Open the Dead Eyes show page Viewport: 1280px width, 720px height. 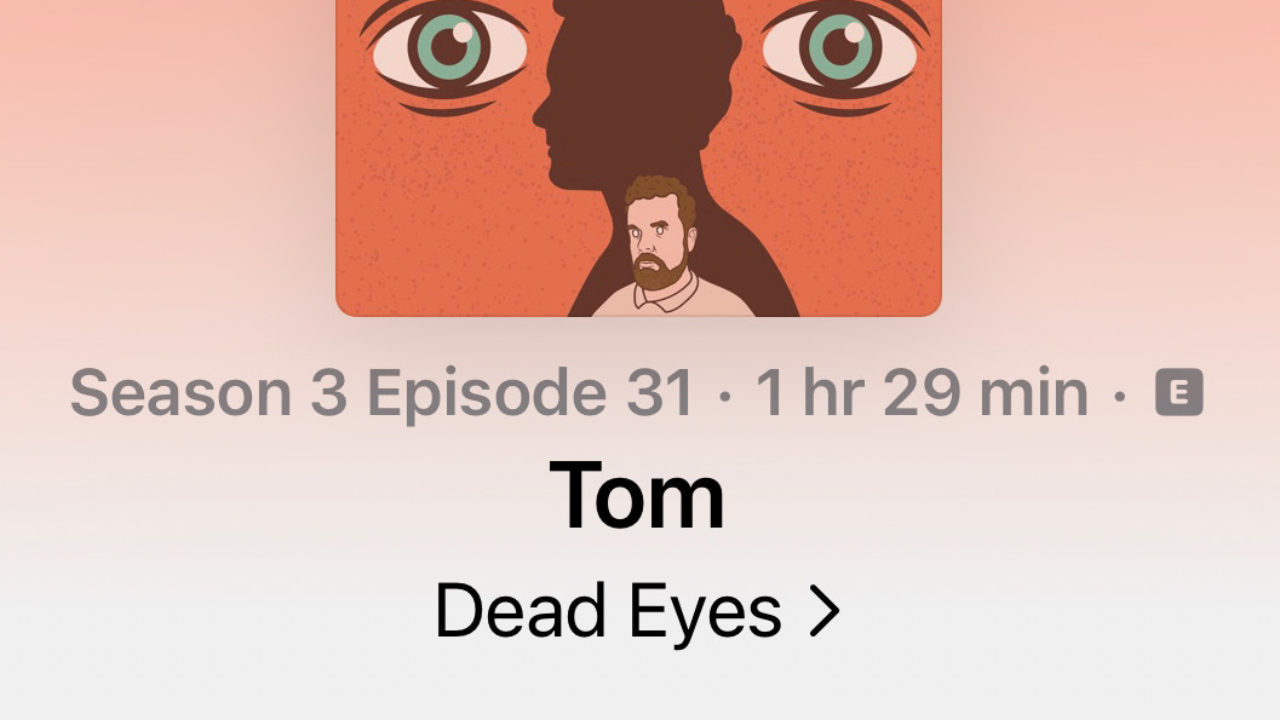pos(637,611)
